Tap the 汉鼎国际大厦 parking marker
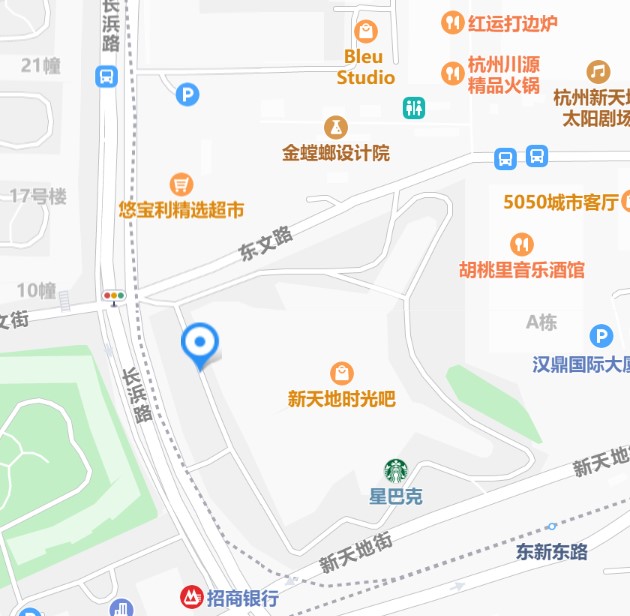Image resolution: width=630 pixels, height=616 pixels. tap(601, 337)
